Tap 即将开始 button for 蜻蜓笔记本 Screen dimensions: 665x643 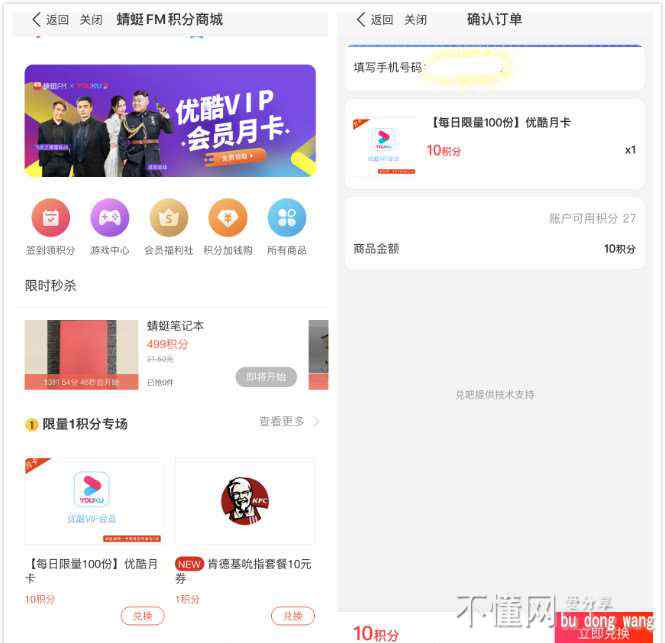pos(266,377)
